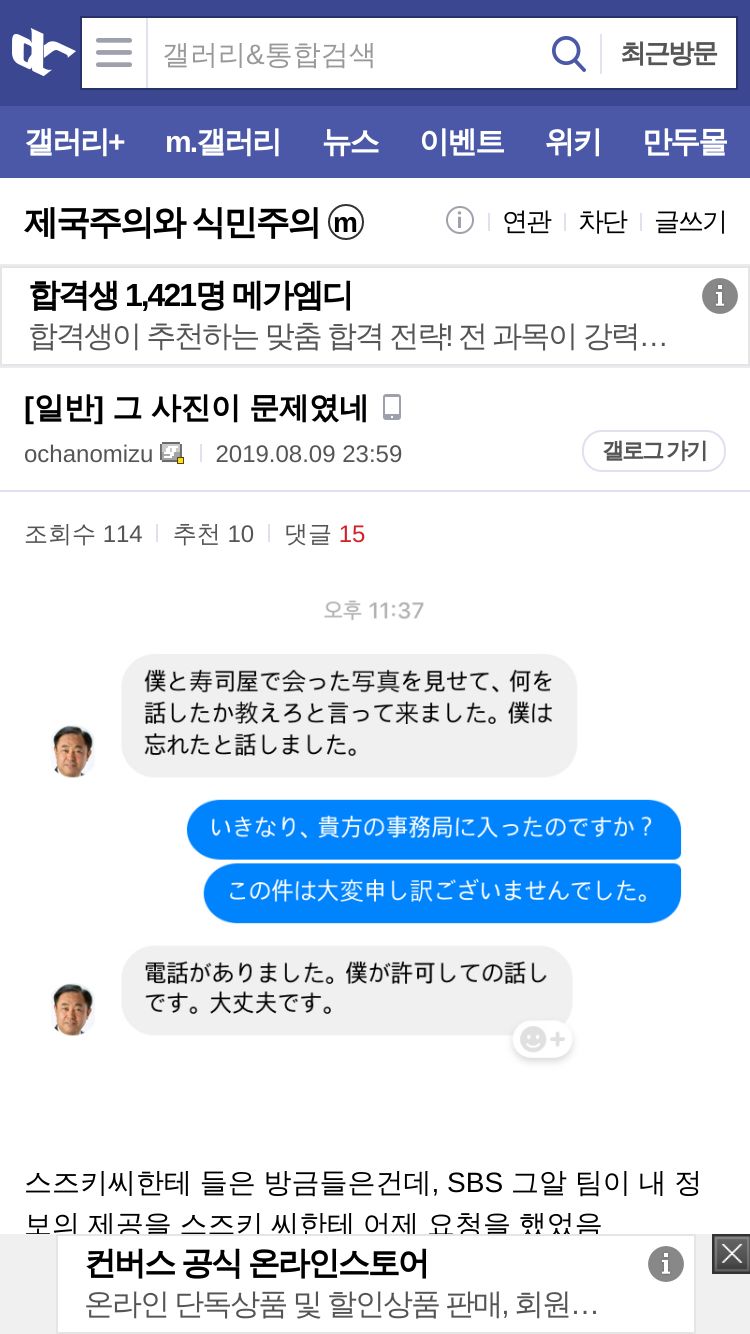Open the 이벤트 tab
Image resolution: width=750 pixels, height=1334 pixels.
point(462,142)
